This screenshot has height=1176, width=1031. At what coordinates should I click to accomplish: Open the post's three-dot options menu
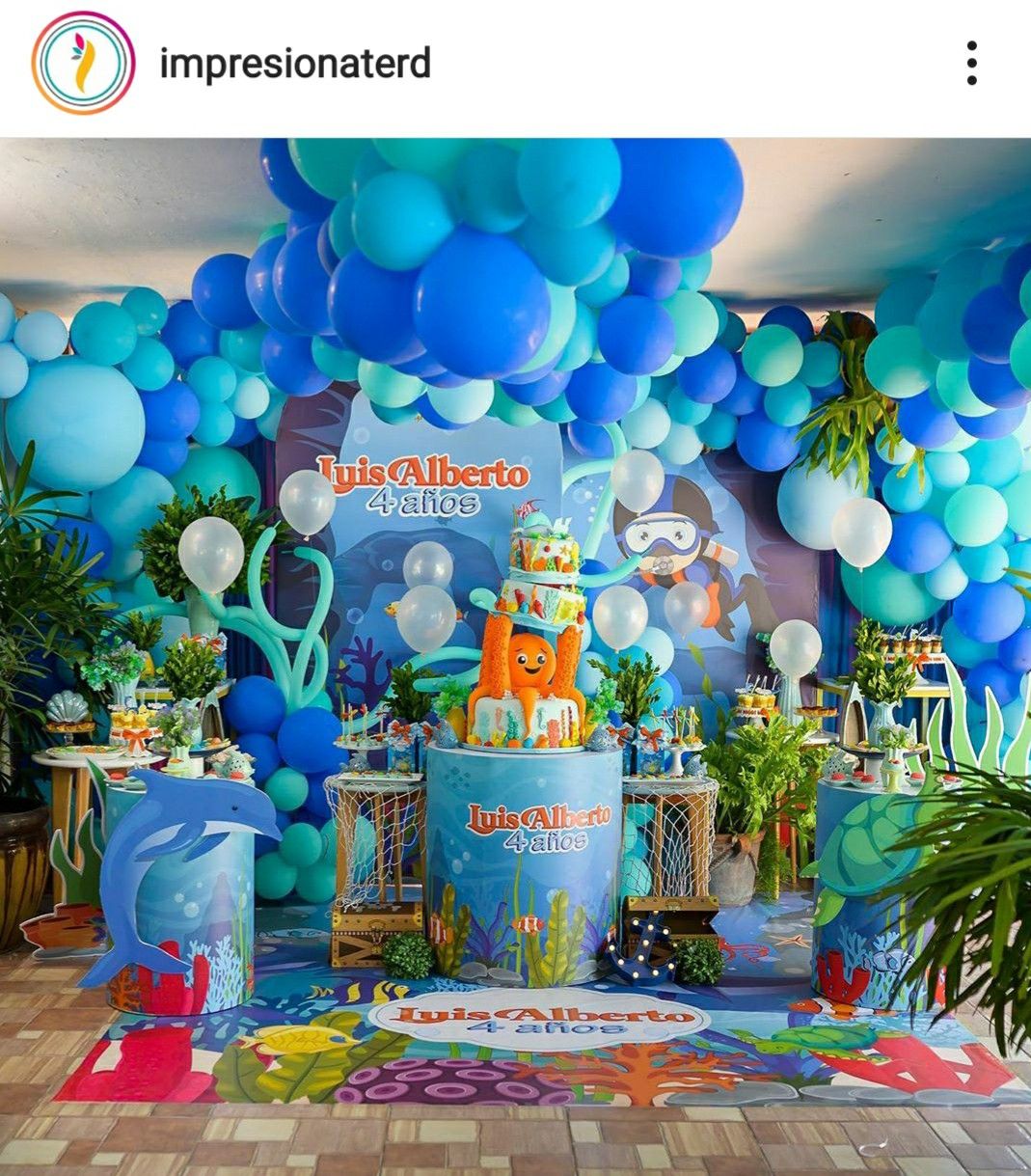click(971, 64)
